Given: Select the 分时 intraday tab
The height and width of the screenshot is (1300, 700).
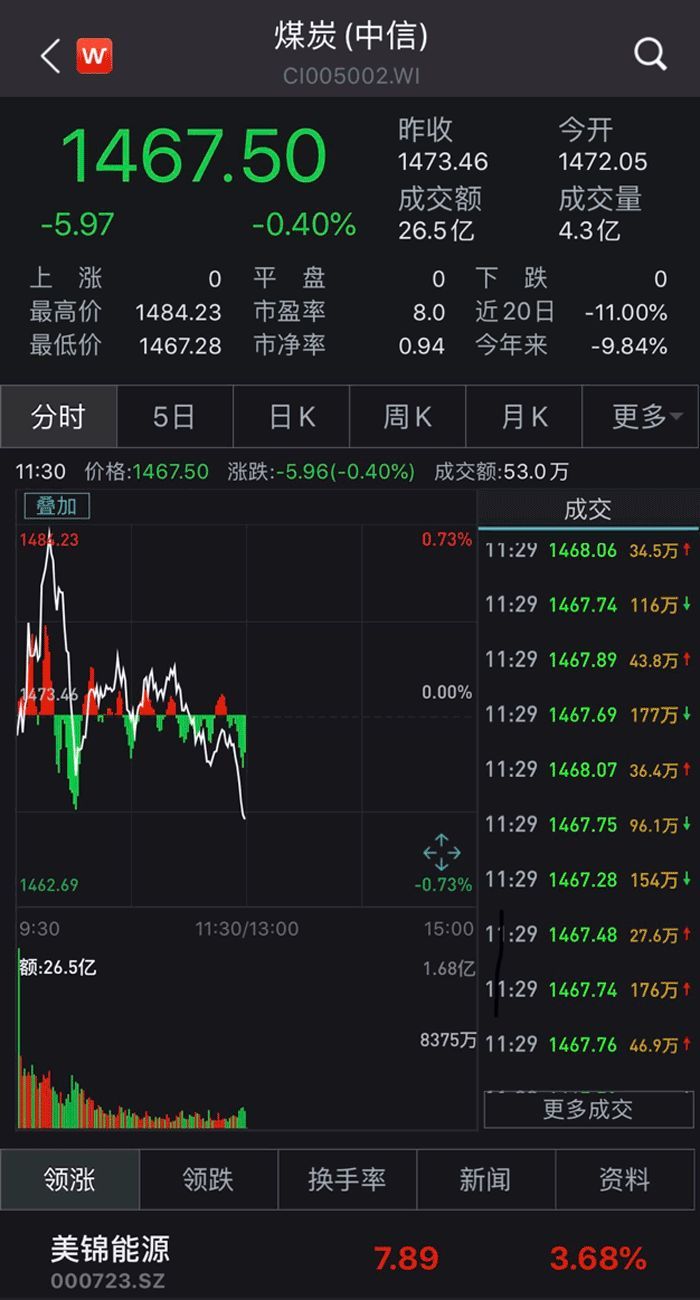Looking at the screenshot, I should tap(58, 416).
